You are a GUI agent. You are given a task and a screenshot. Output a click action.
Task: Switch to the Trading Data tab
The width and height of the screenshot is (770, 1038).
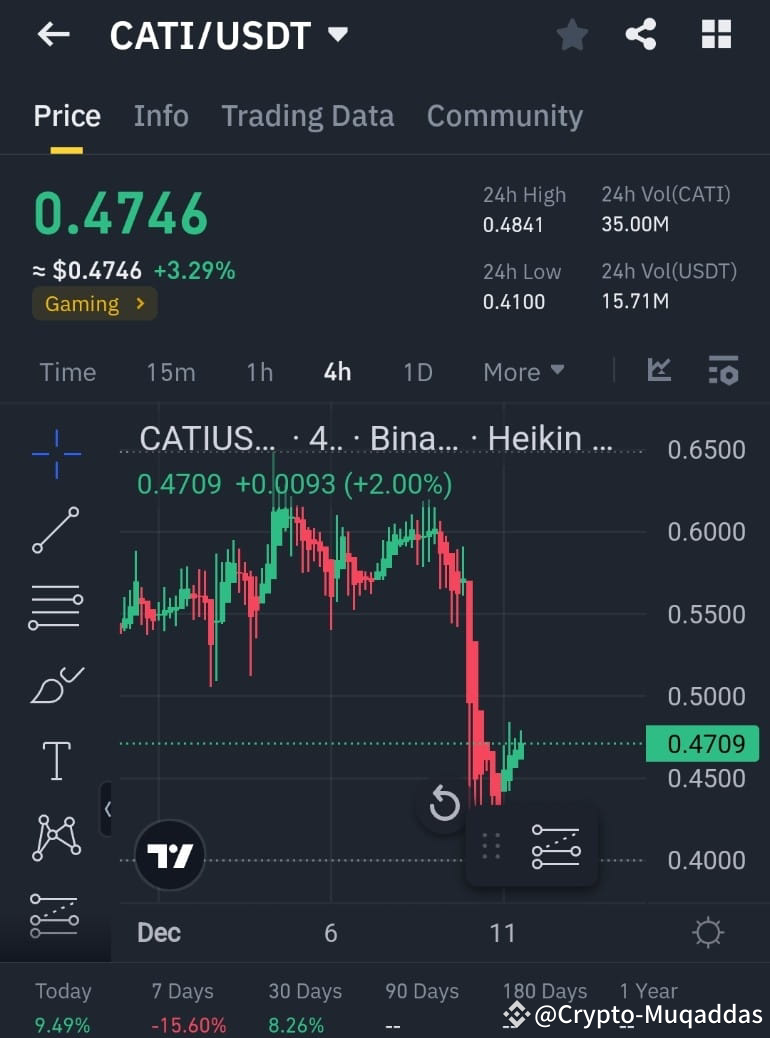click(x=307, y=115)
